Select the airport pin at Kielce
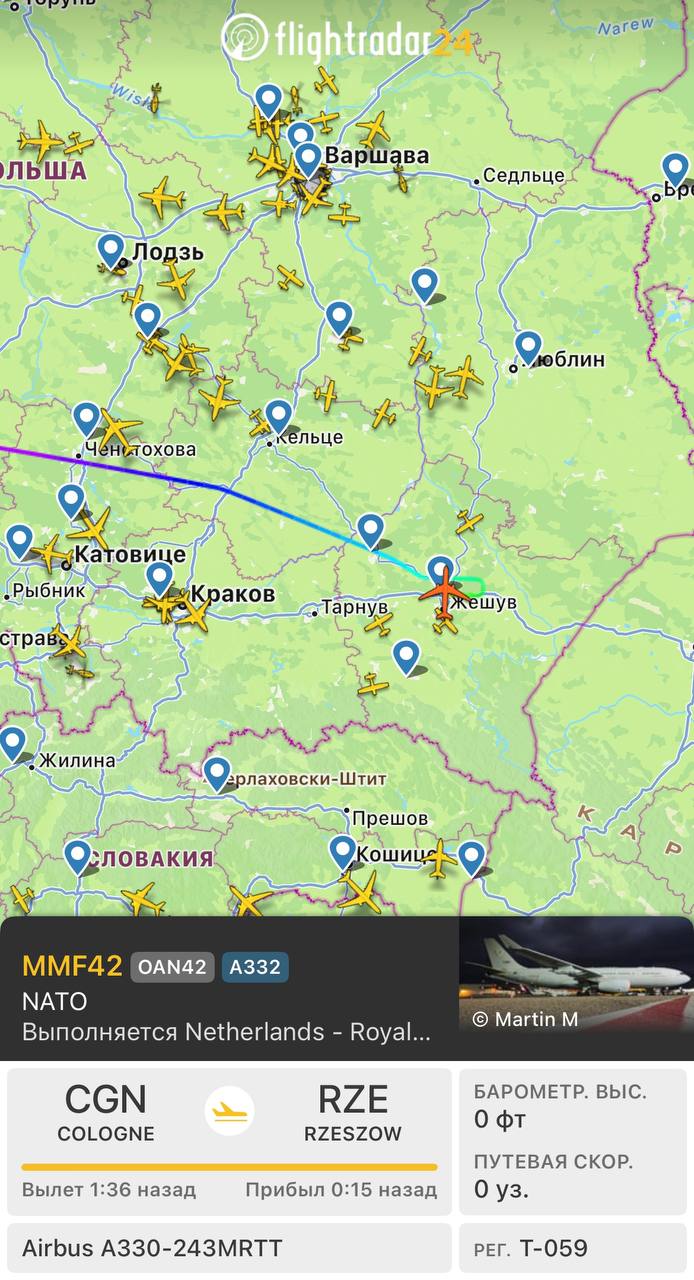The image size is (694, 1280). [278, 415]
